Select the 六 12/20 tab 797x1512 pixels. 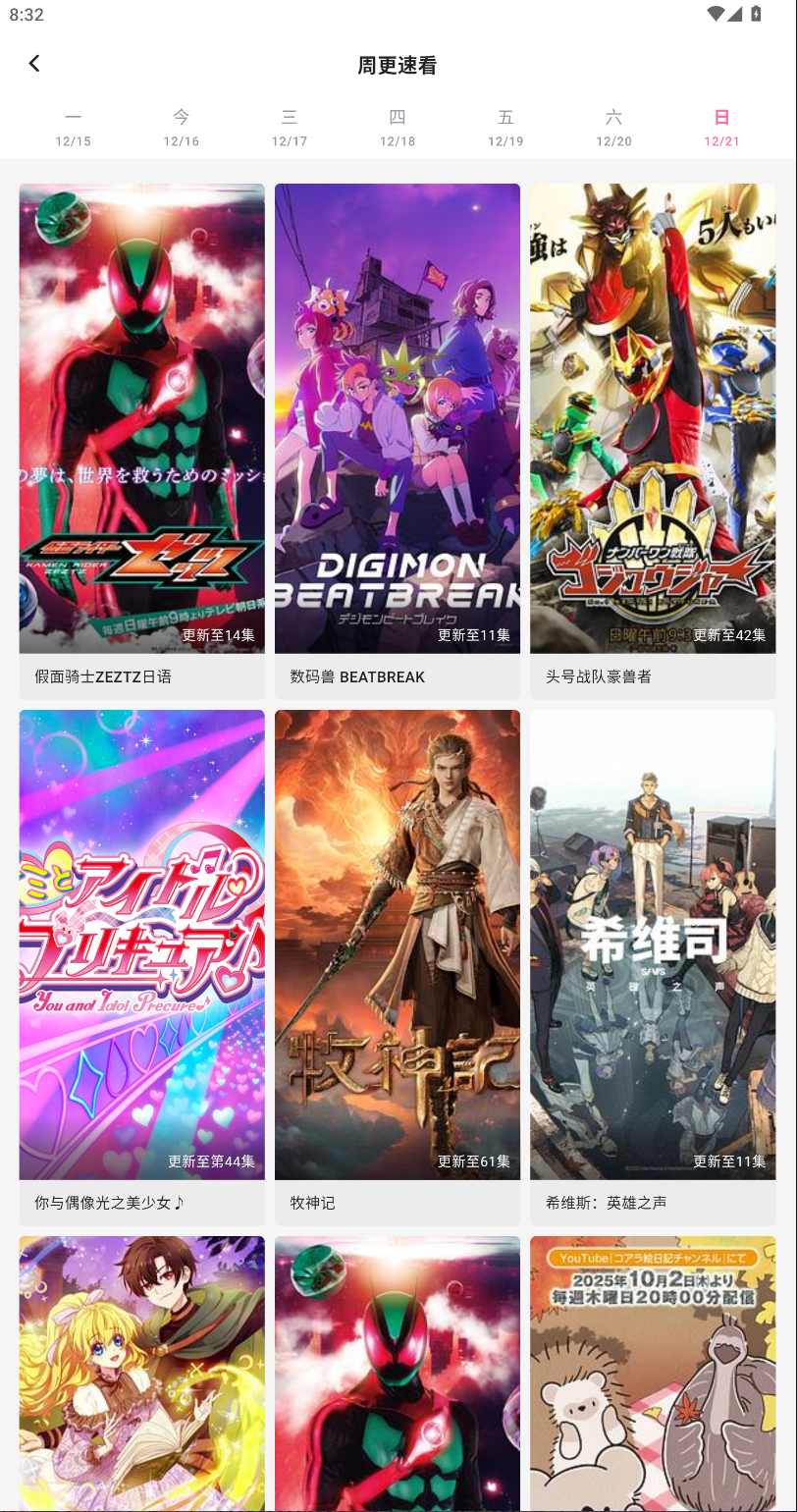[x=612, y=128]
